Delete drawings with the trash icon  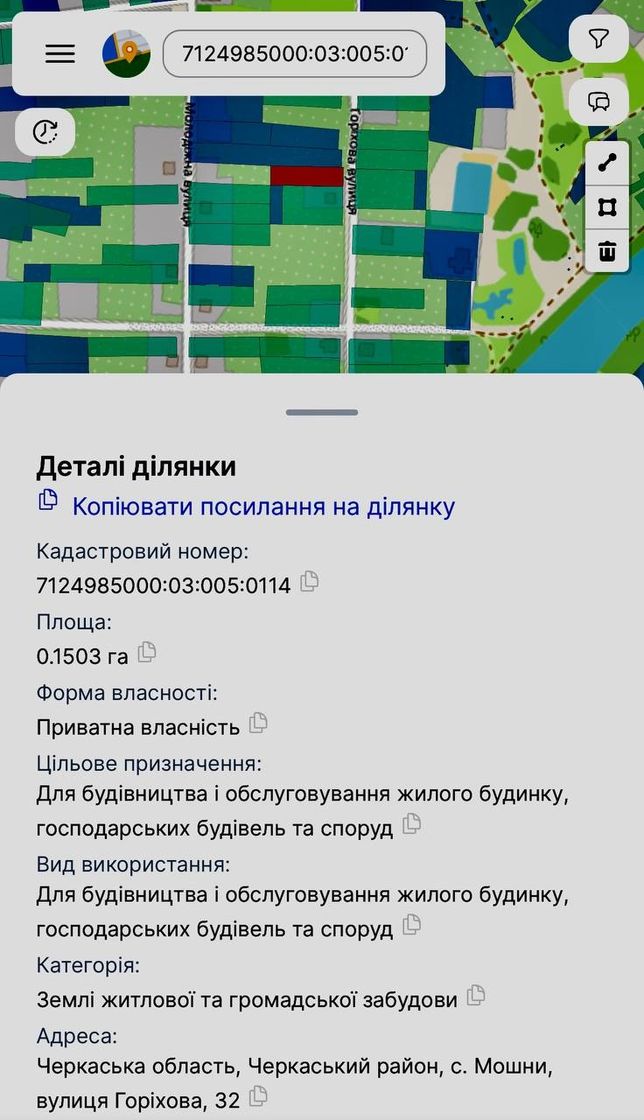click(607, 251)
